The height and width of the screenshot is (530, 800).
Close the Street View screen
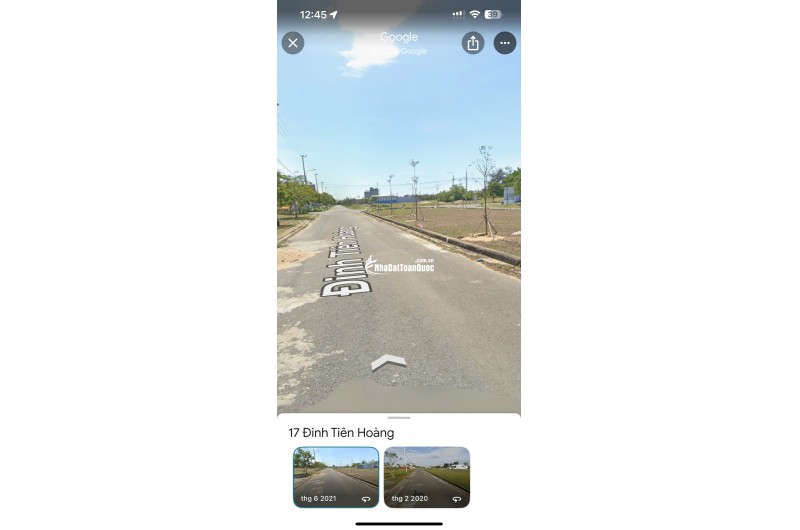(292, 43)
